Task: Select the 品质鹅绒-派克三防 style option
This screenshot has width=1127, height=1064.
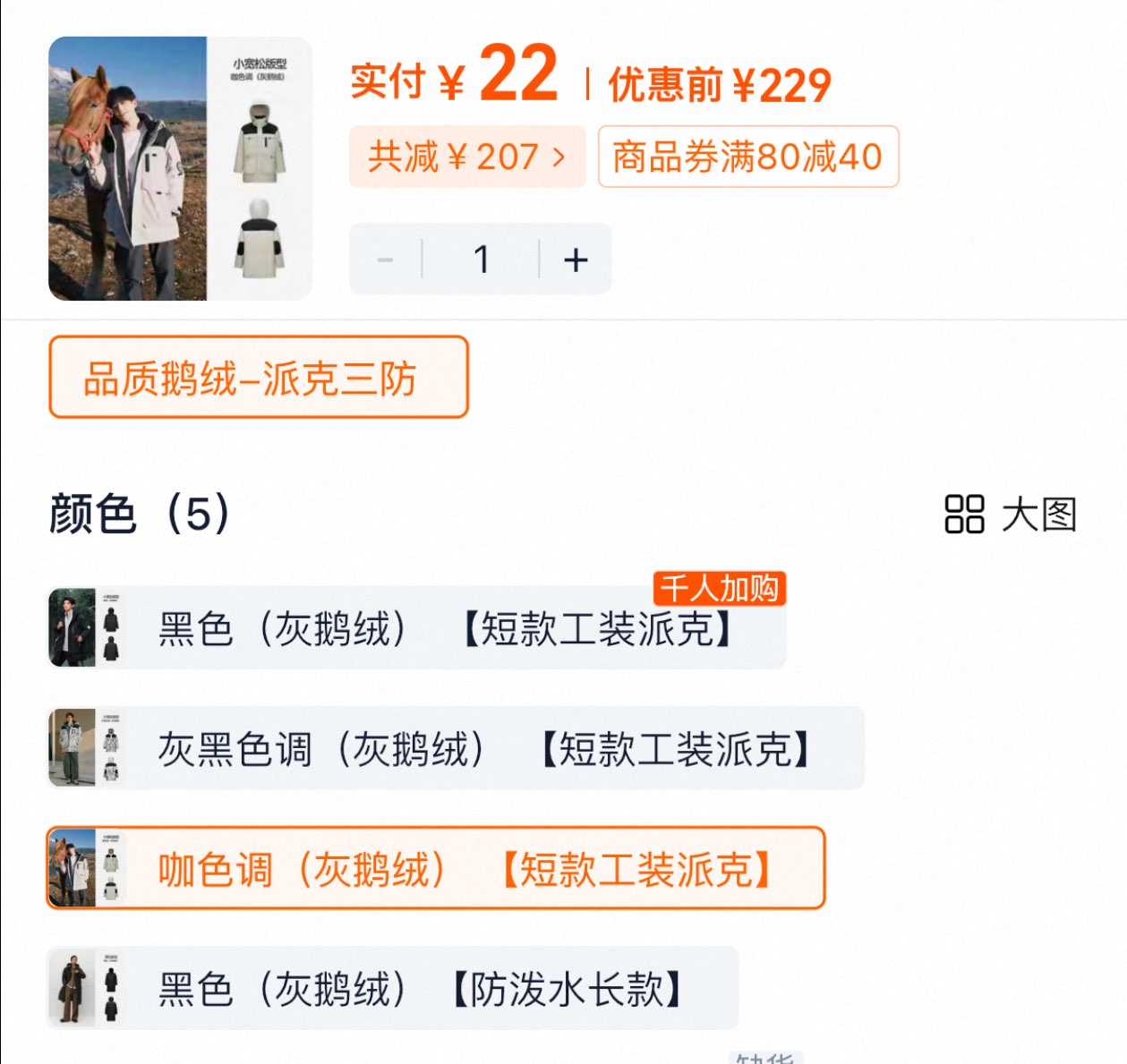Action: pos(258,377)
